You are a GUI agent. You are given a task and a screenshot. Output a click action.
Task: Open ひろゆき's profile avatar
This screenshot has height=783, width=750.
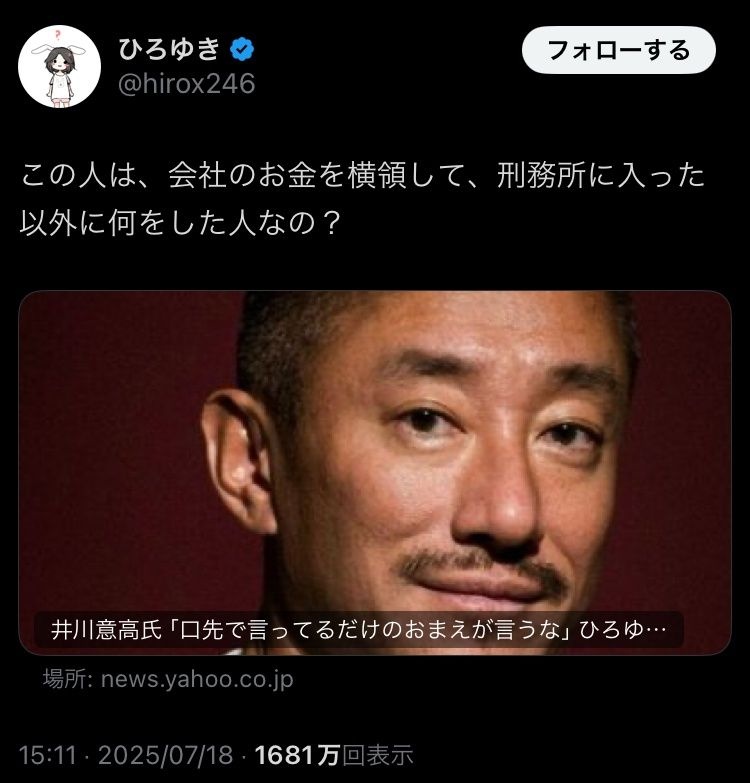tap(57, 66)
